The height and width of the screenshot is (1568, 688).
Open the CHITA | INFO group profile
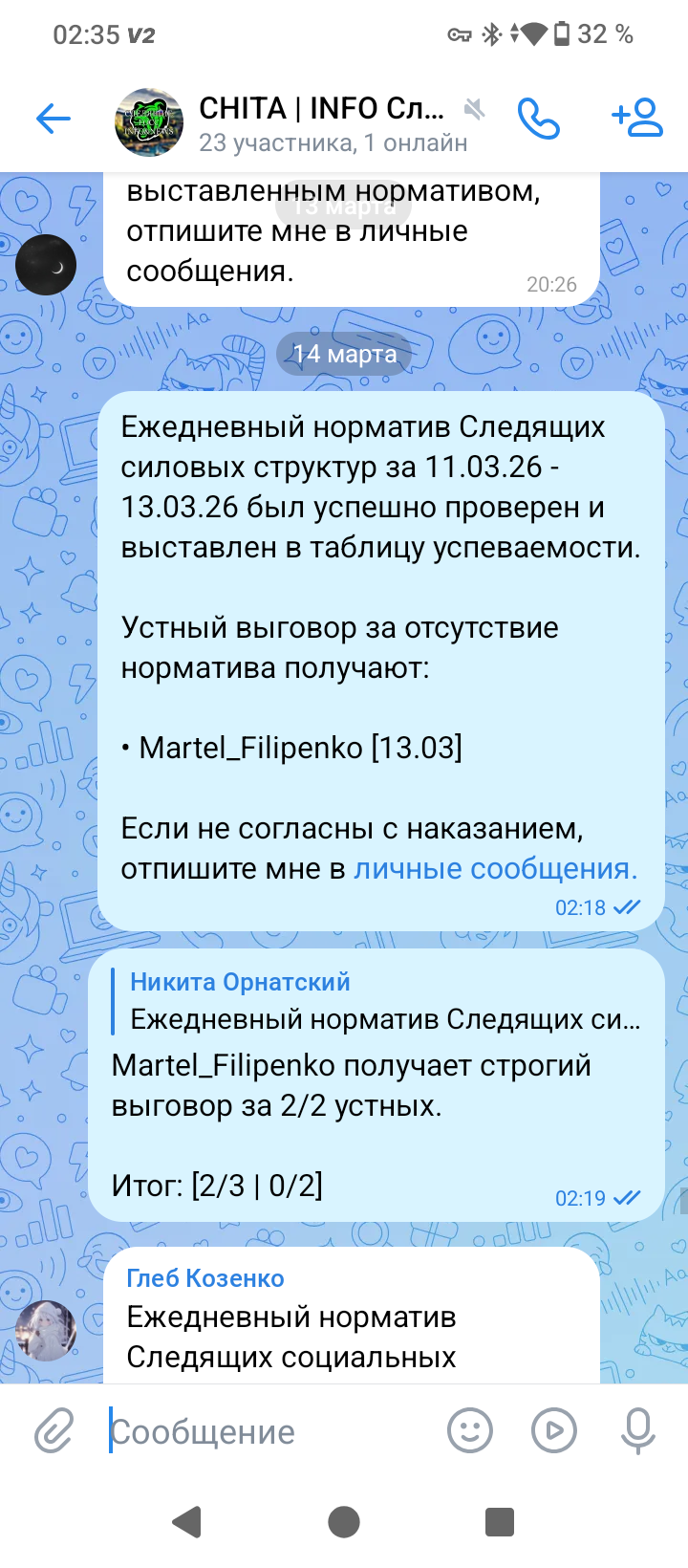(321, 122)
